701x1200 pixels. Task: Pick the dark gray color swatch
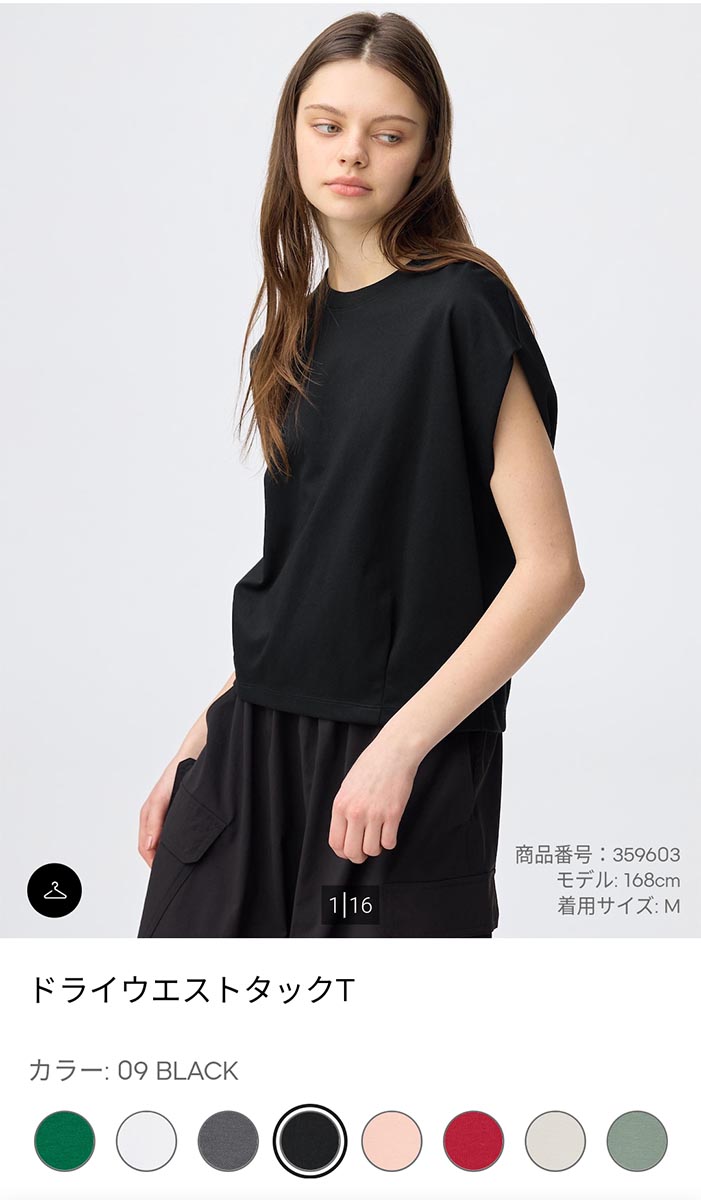point(228,1141)
